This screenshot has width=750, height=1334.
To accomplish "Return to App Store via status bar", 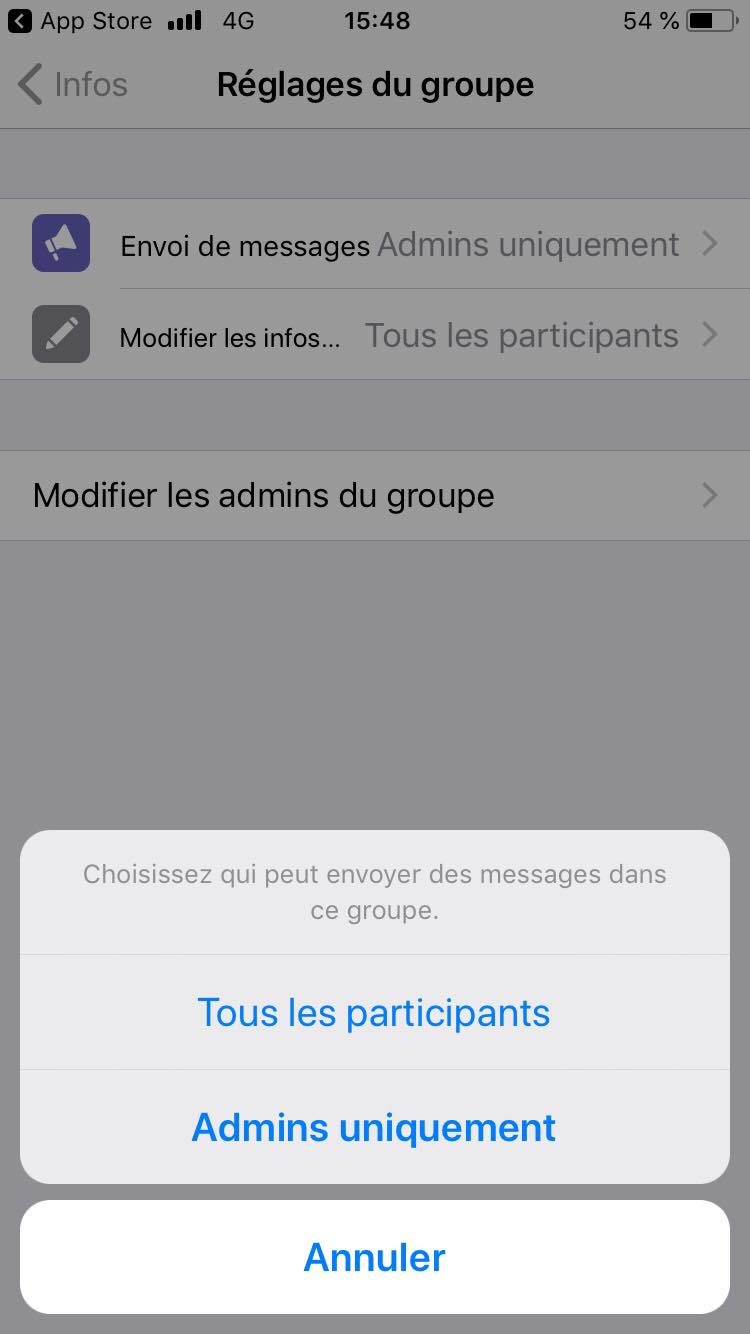I will coord(80,21).
